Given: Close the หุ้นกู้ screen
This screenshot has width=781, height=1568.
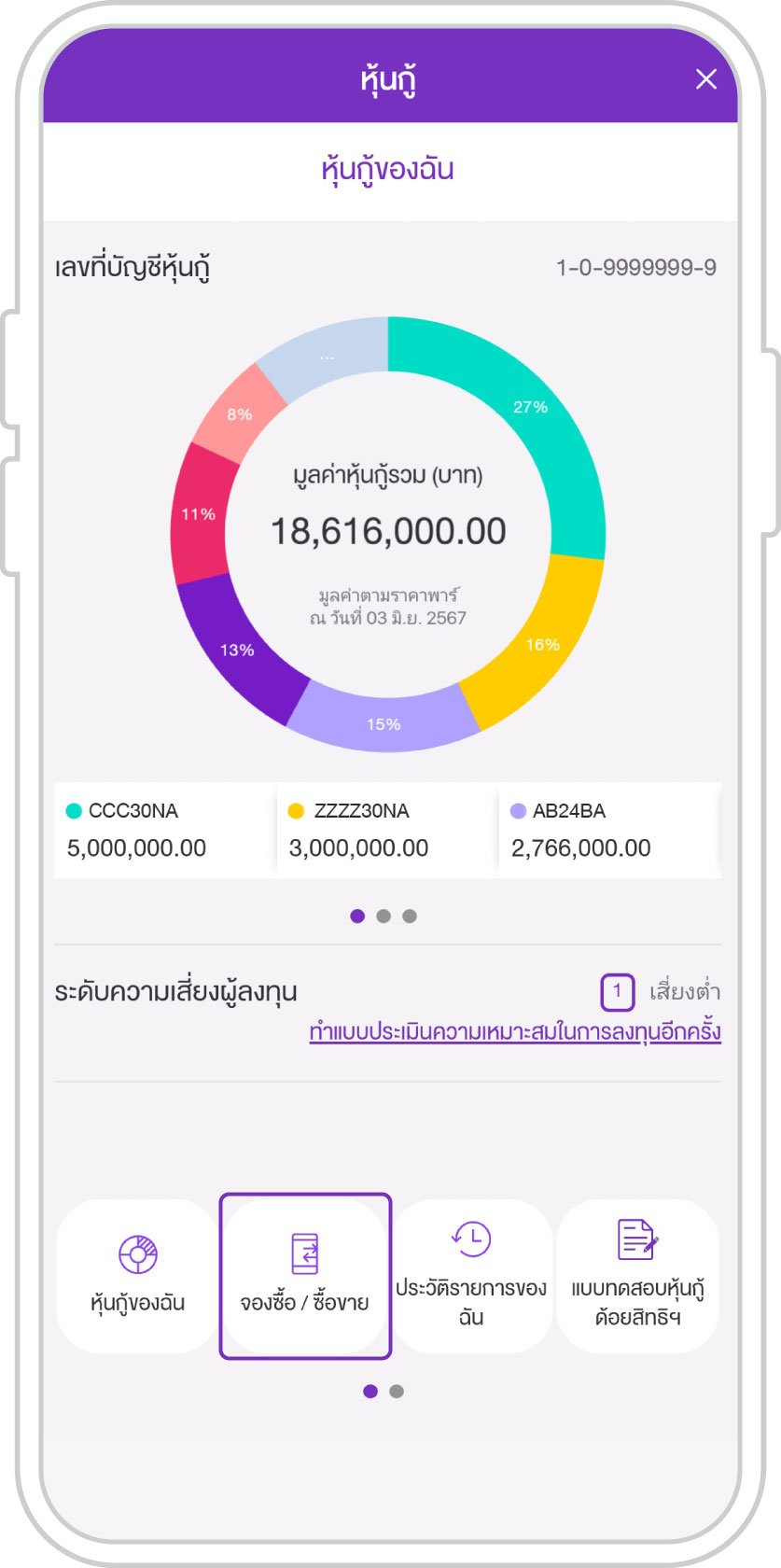Looking at the screenshot, I should coord(706,79).
